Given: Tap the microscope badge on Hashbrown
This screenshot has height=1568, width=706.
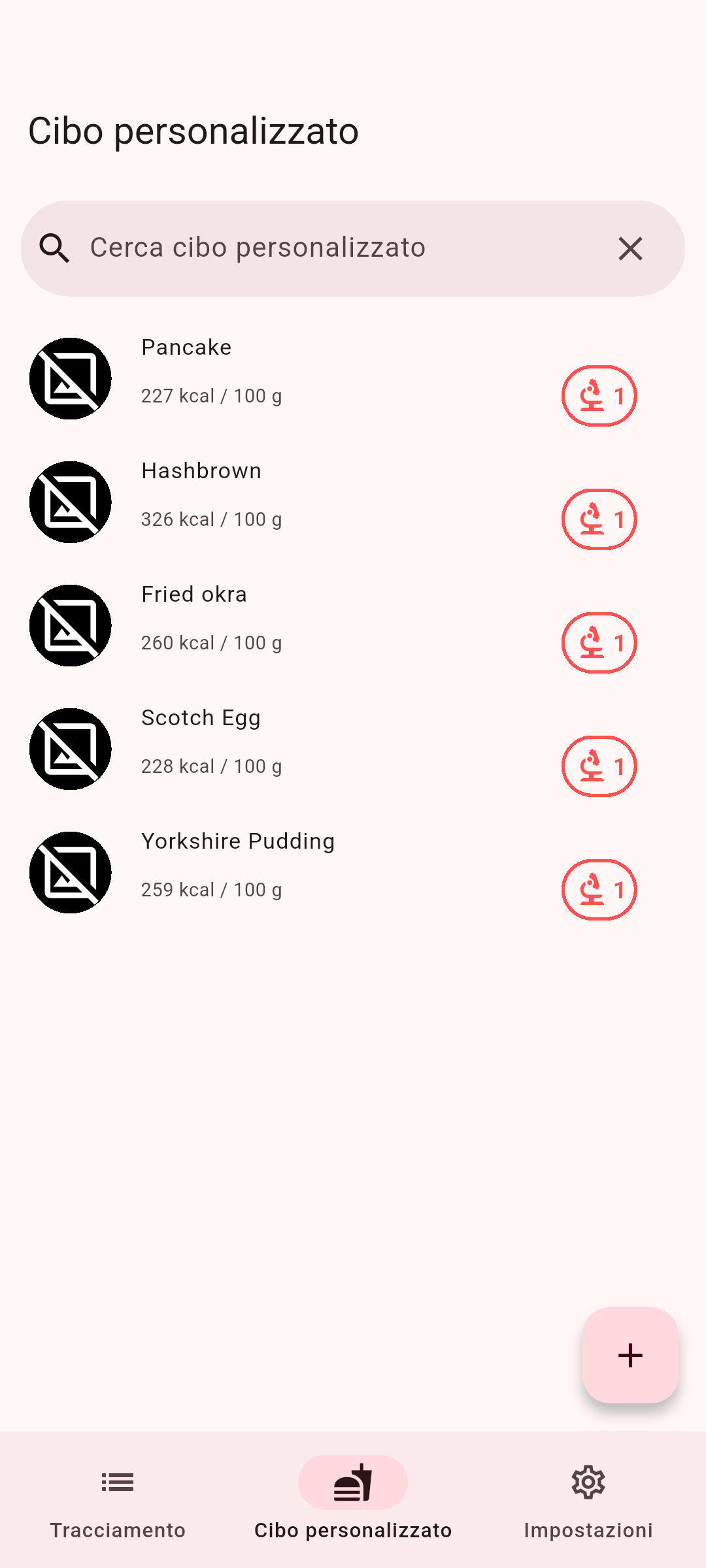Looking at the screenshot, I should coord(599,519).
